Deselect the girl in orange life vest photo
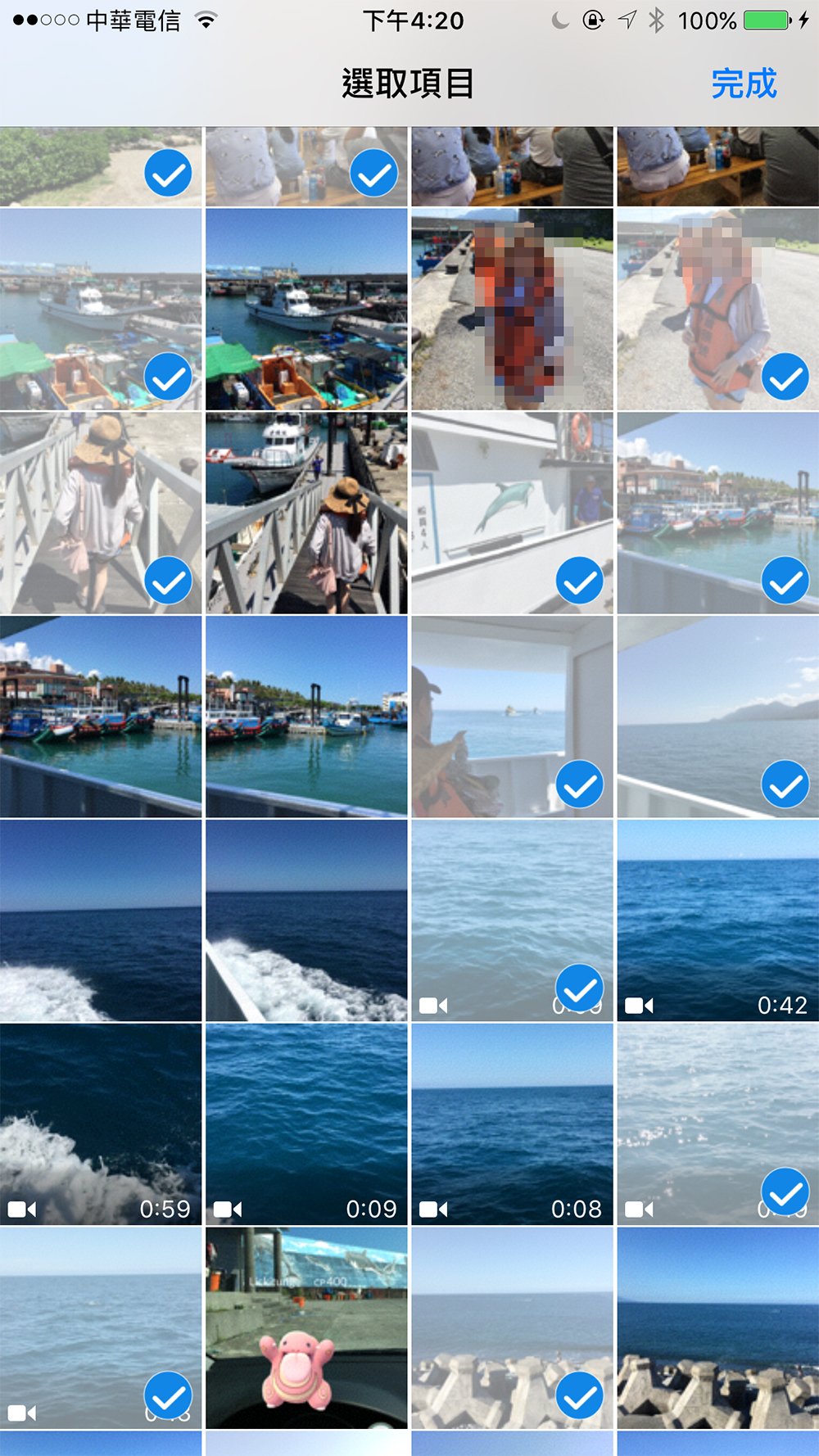Viewport: 819px width, 1456px height. (x=717, y=310)
